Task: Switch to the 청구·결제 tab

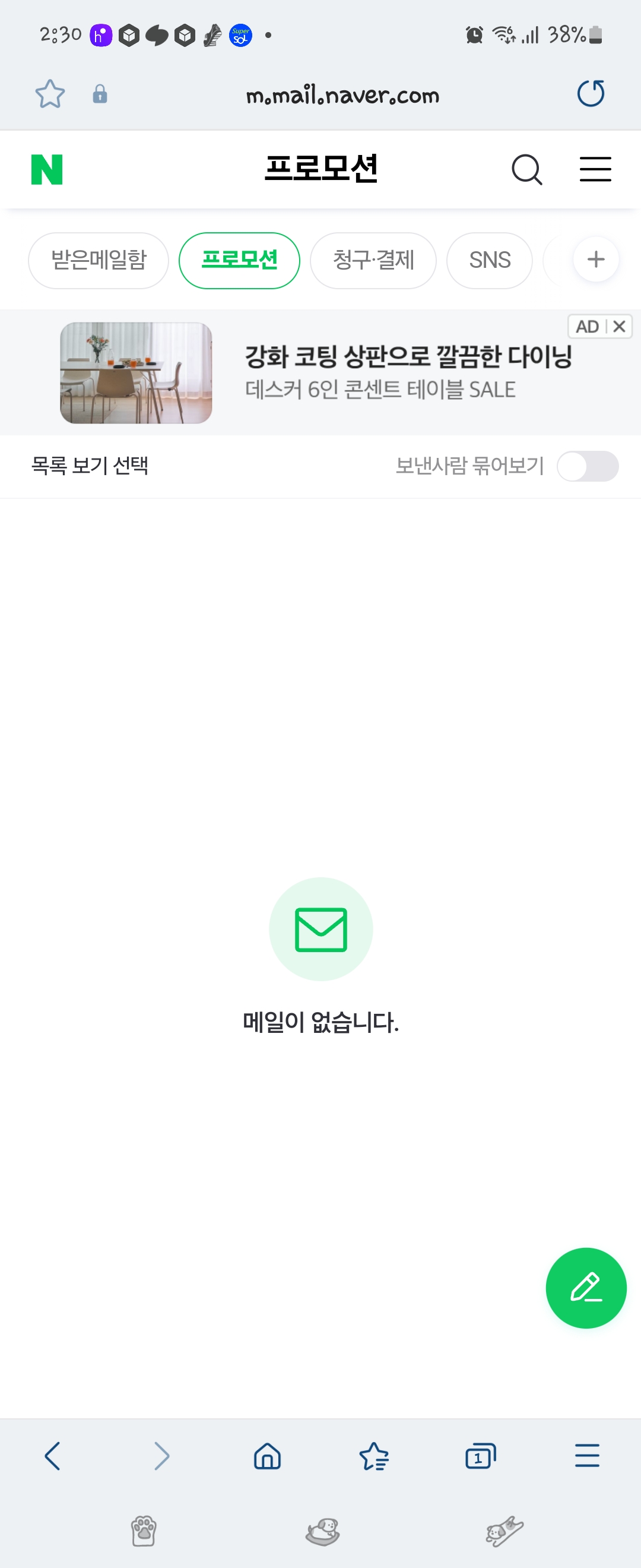Action: (373, 261)
